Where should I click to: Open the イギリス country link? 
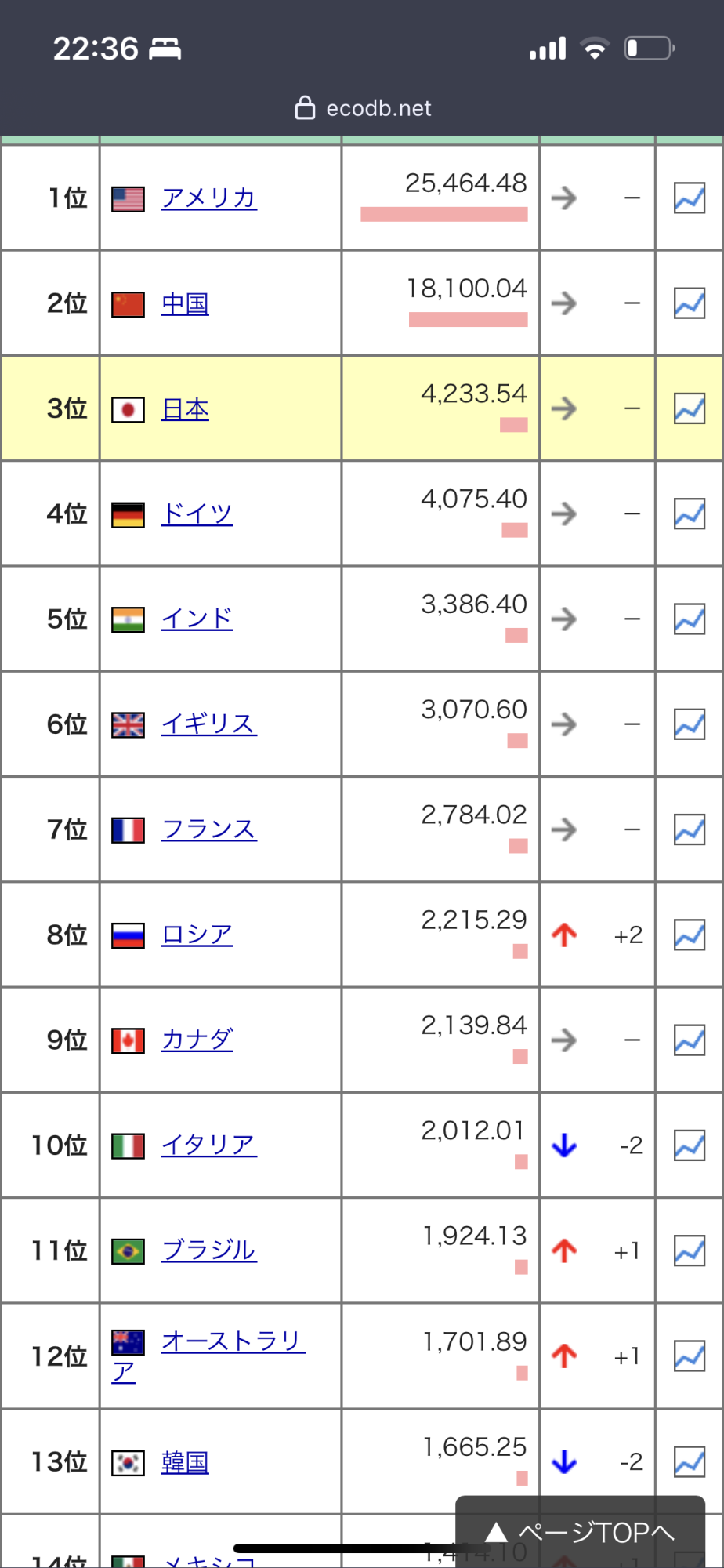(208, 724)
